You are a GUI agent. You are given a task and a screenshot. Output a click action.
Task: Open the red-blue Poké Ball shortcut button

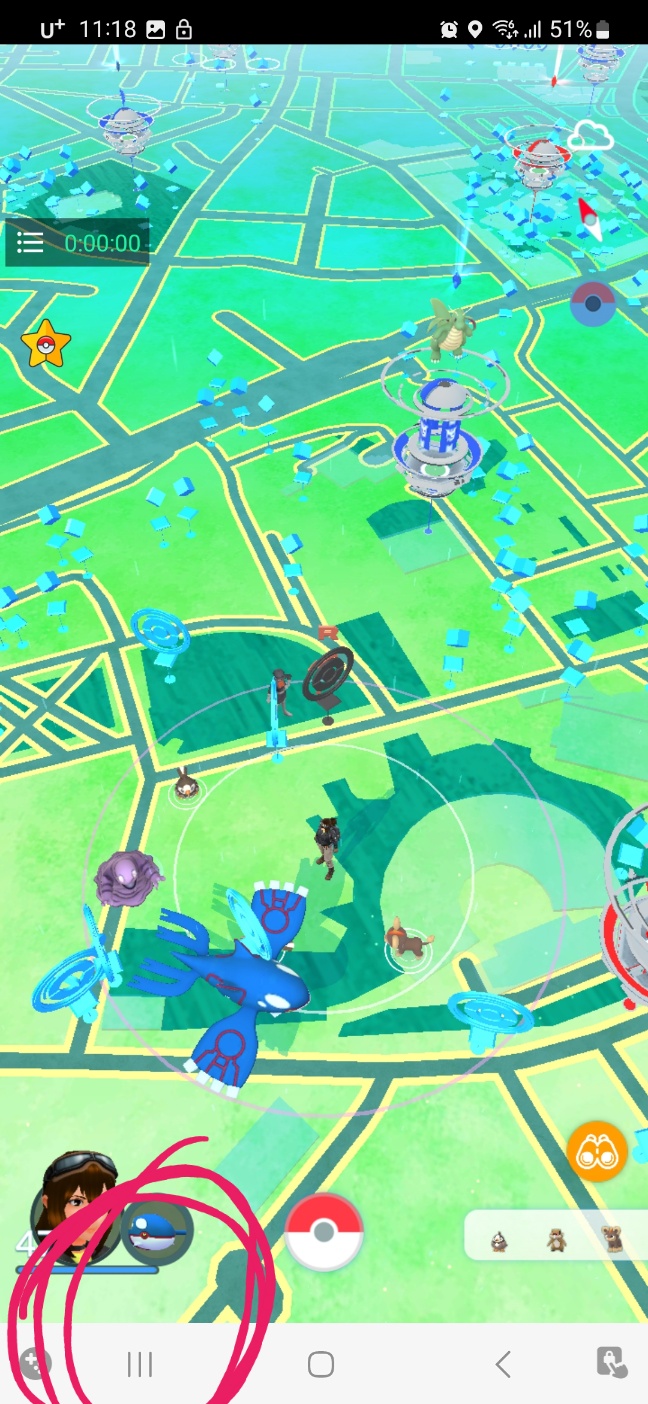tap(593, 303)
